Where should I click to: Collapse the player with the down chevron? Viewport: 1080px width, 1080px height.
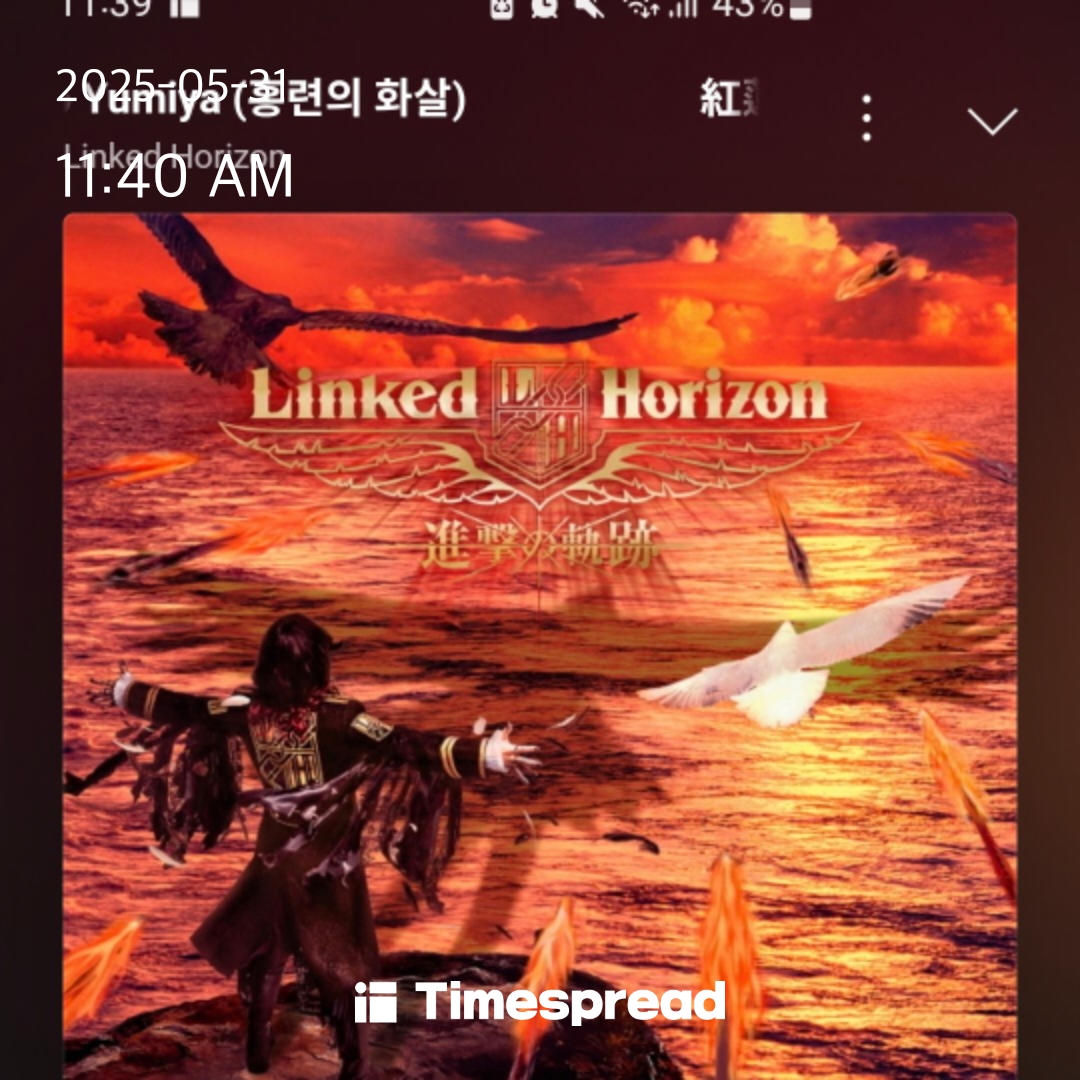pyautogui.click(x=992, y=121)
